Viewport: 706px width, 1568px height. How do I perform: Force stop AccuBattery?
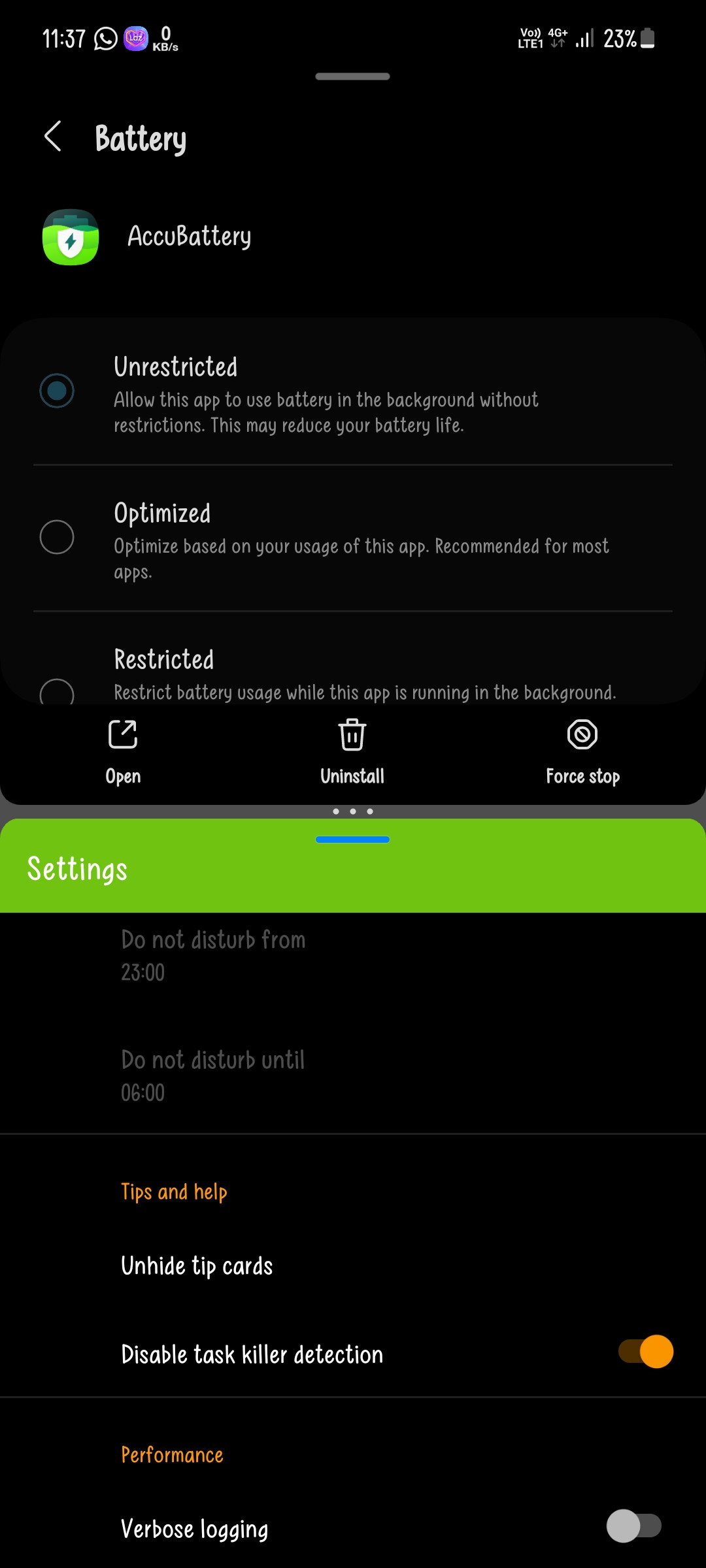click(x=582, y=753)
